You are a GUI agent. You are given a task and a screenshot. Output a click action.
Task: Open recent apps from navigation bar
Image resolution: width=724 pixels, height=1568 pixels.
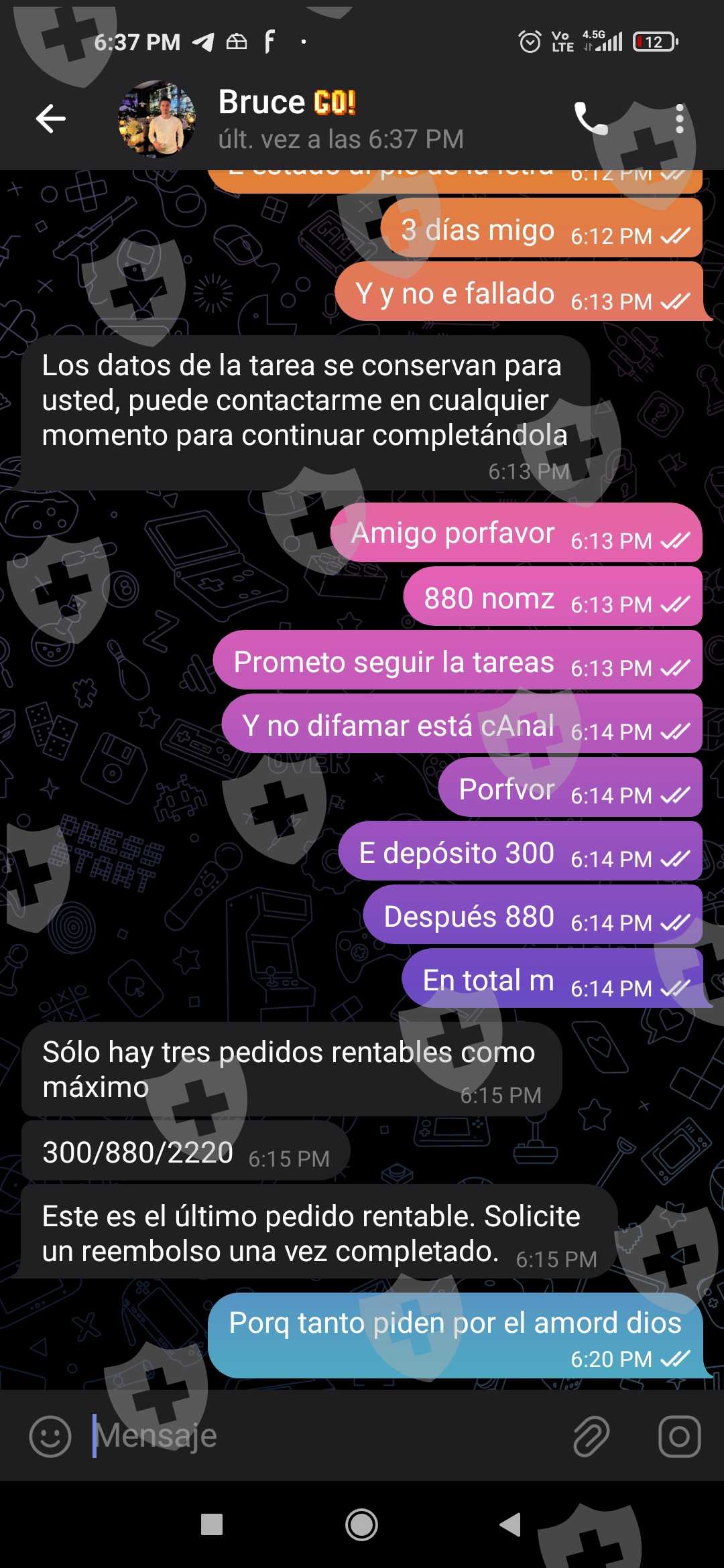tap(212, 1525)
